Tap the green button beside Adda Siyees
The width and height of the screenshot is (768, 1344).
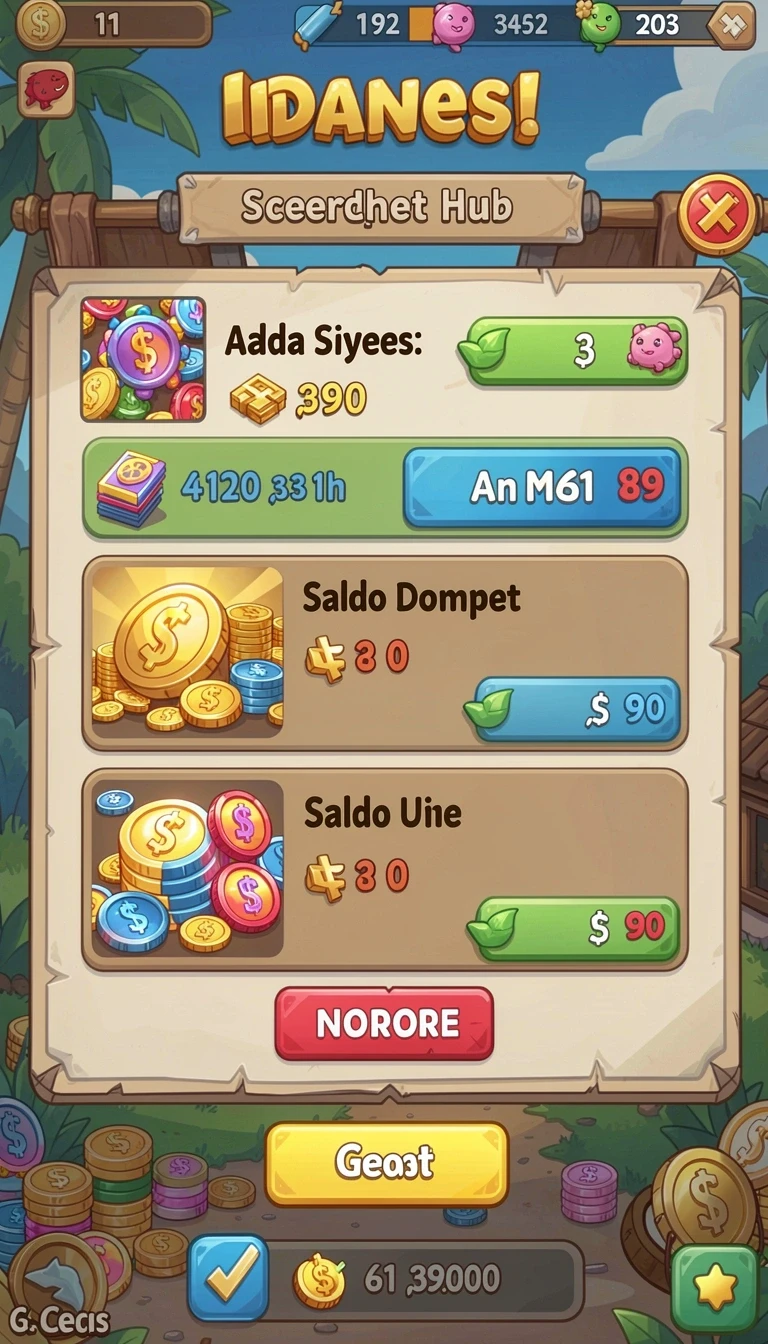(575, 350)
